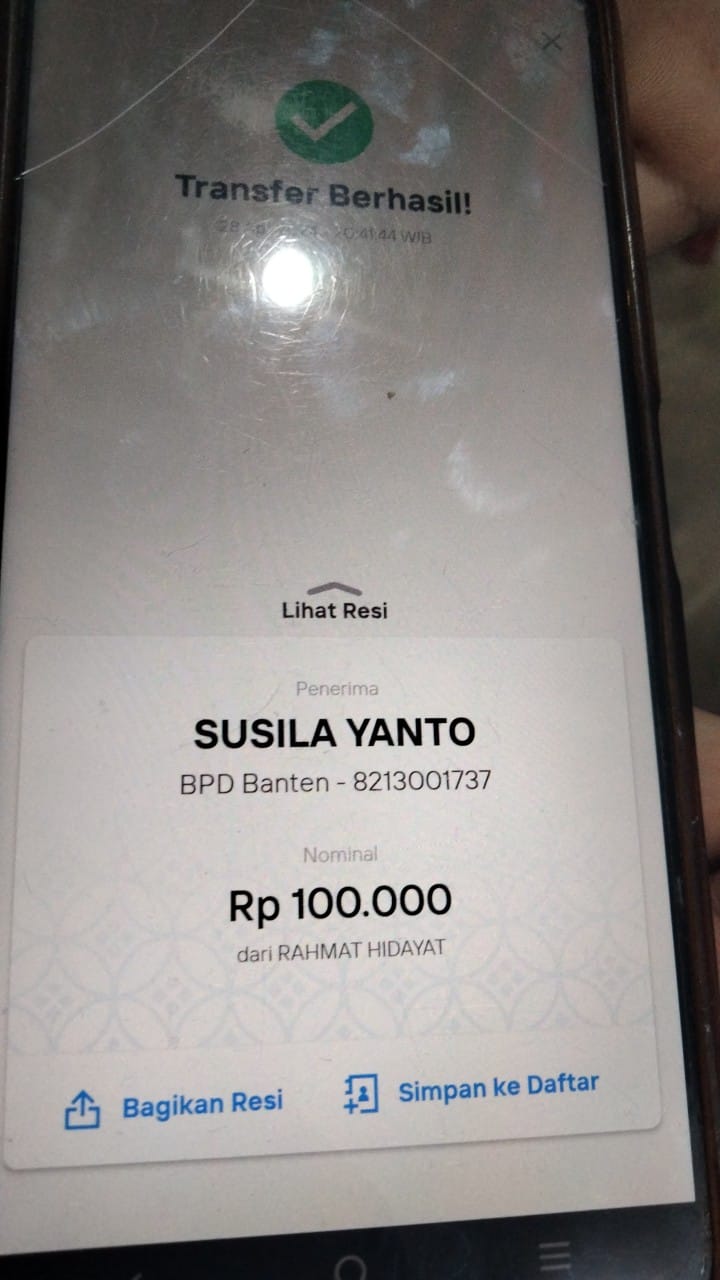Close the transfer success screen

[551, 42]
